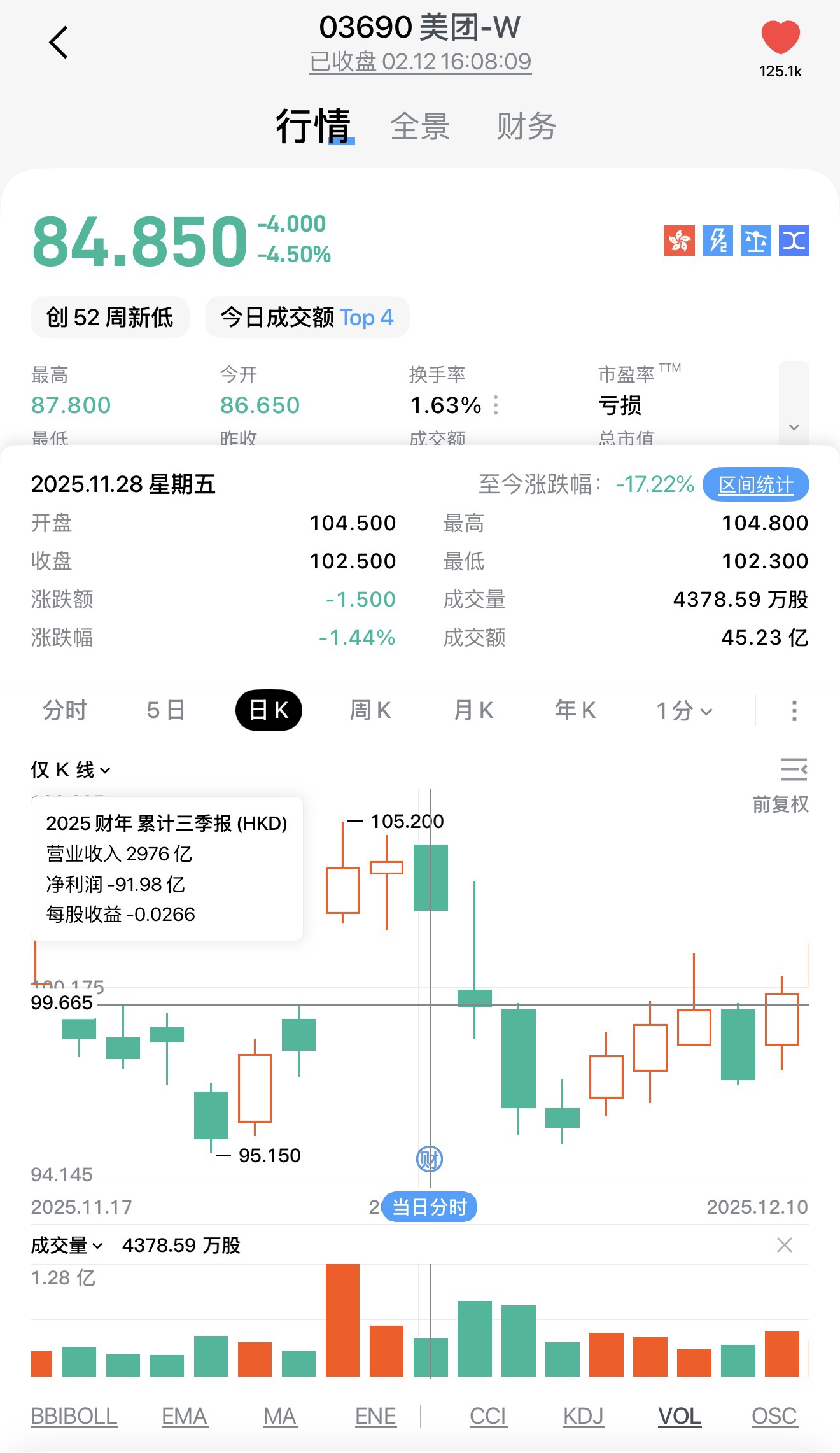Open the 仅 K 线 dropdown

[x=71, y=770]
